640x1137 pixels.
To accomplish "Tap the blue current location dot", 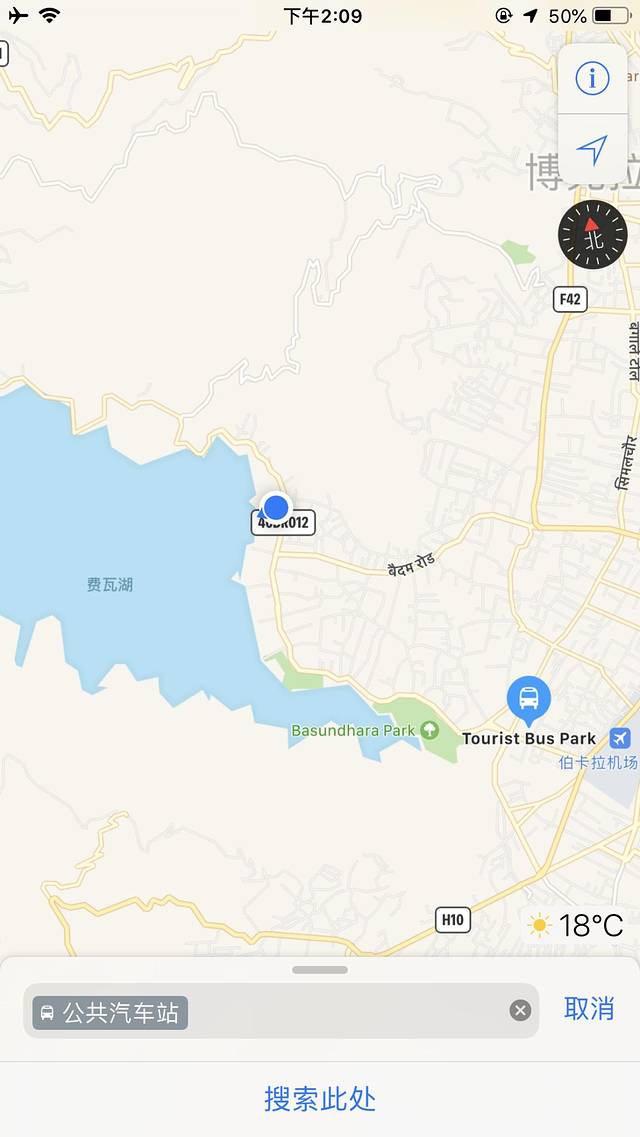I will point(275,507).
